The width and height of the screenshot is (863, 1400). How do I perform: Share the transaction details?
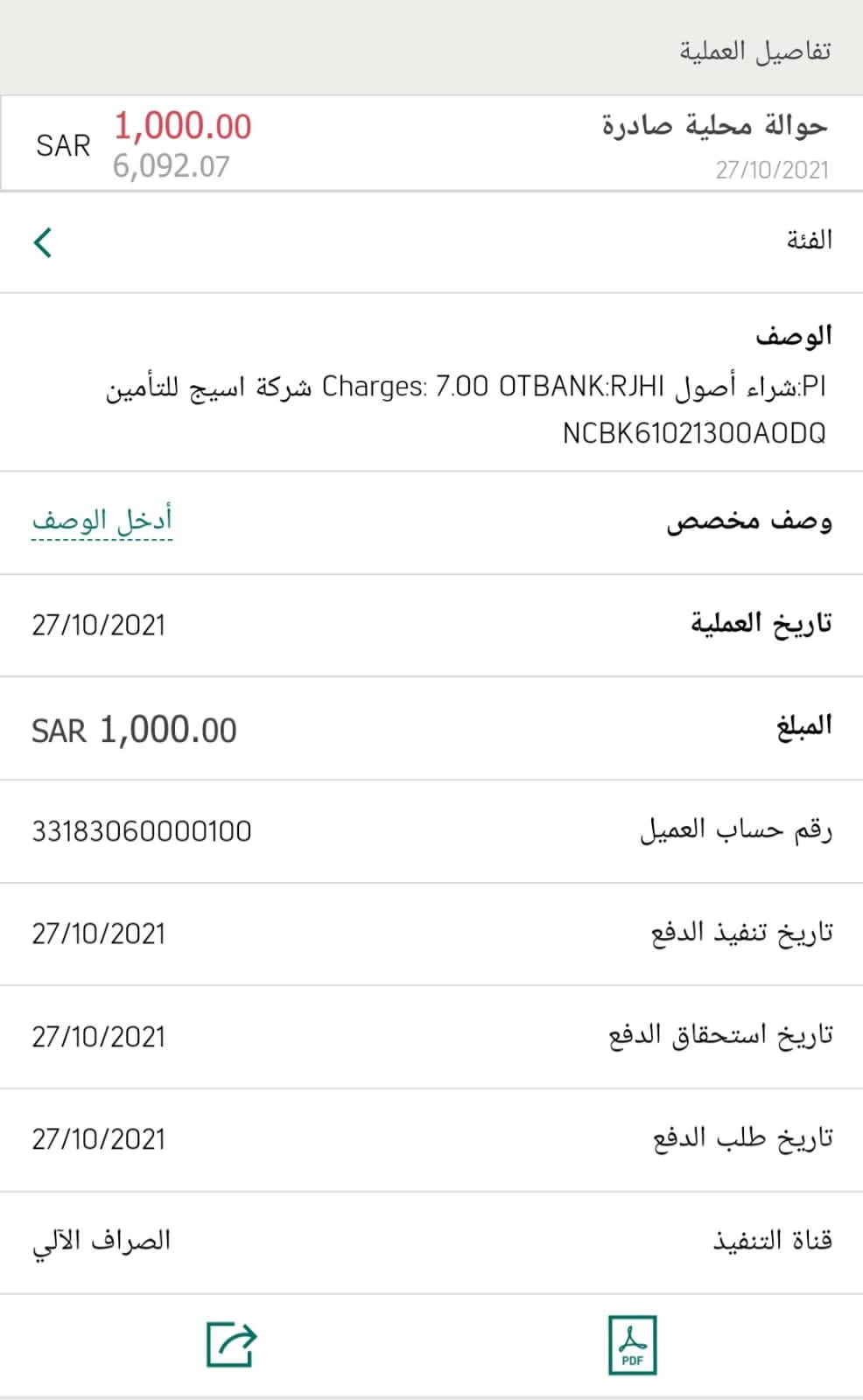coord(231,1345)
